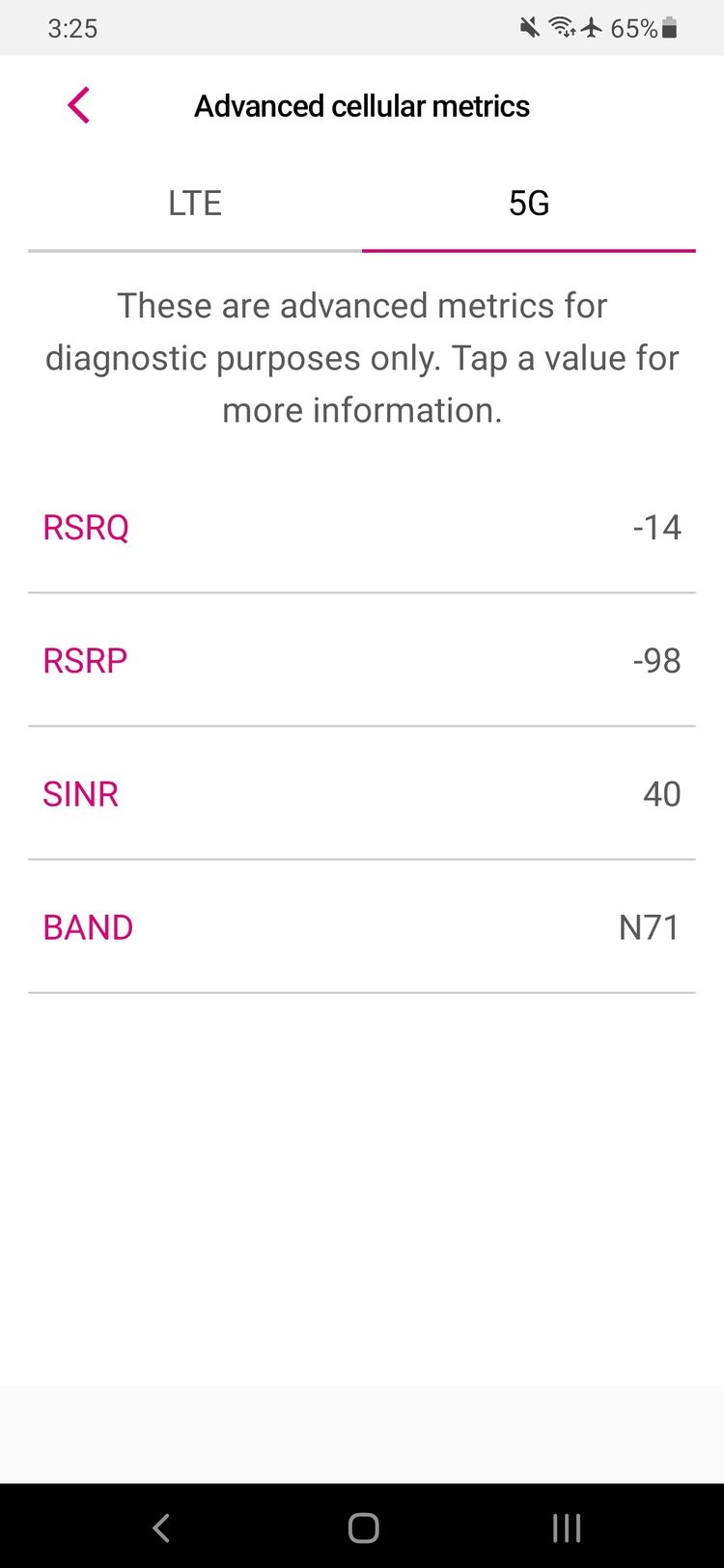The image size is (724, 1568).
Task: Tap the BAND row for N71 info
Action: 362,926
